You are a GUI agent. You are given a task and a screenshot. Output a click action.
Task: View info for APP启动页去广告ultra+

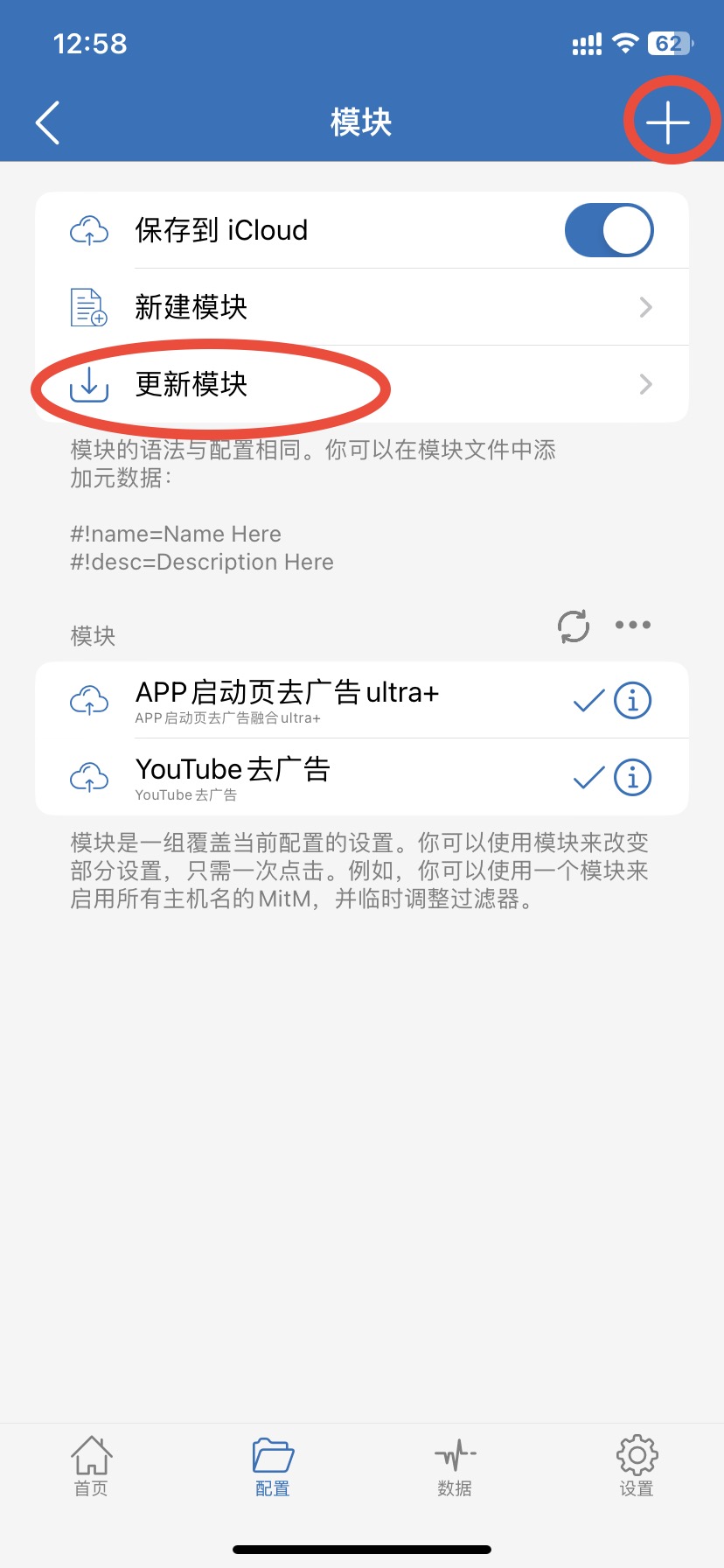click(633, 700)
